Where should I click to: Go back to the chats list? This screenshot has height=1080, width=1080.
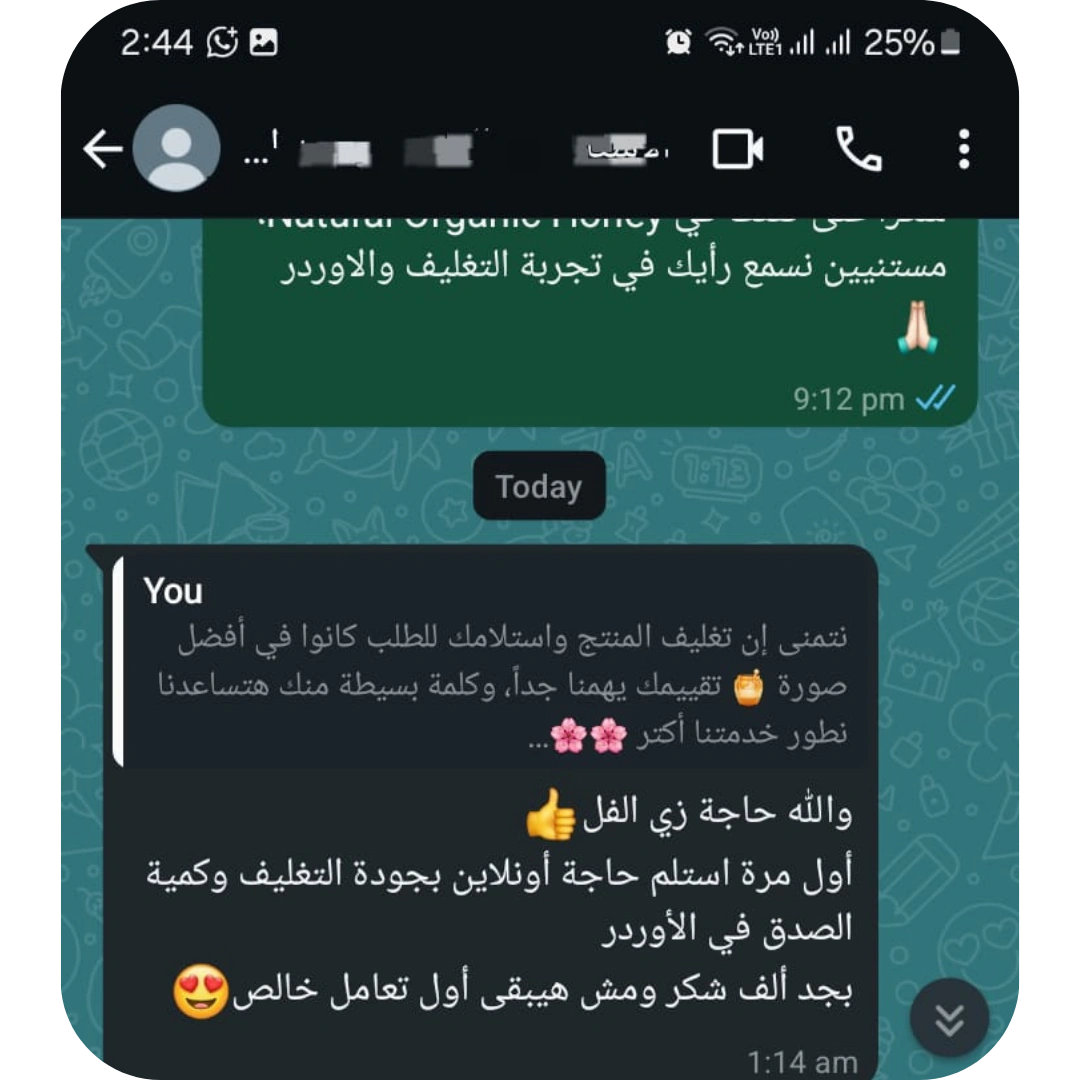[102, 150]
